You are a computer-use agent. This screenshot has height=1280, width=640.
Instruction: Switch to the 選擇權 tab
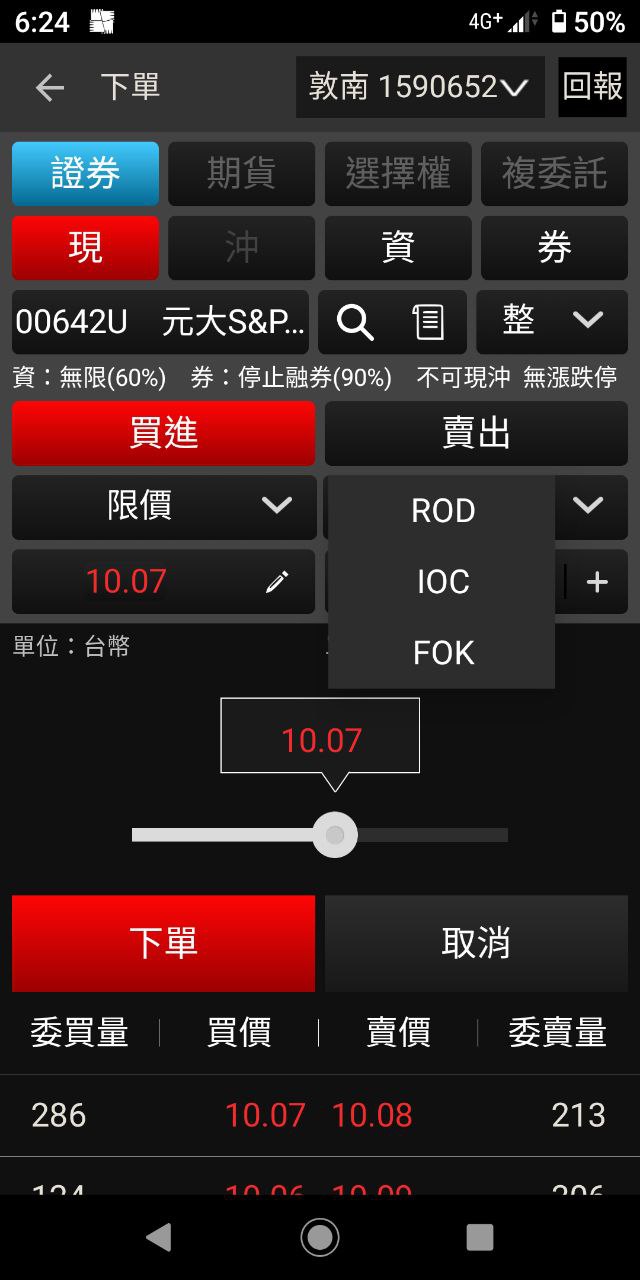tap(397, 174)
